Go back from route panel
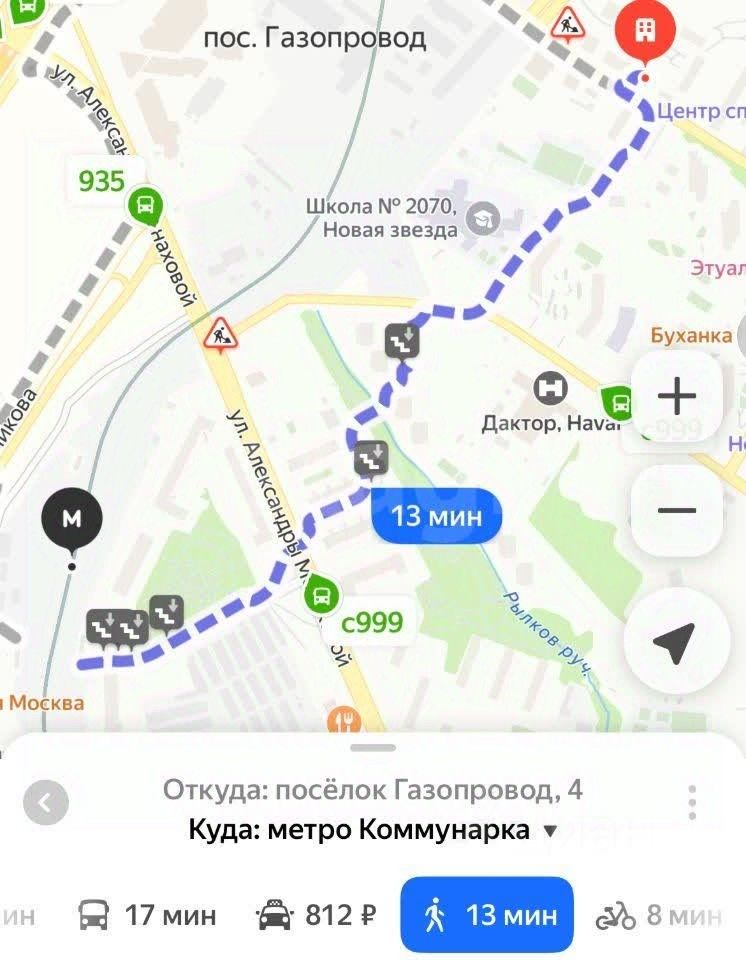Image resolution: width=746 pixels, height=960 pixels. (46, 802)
